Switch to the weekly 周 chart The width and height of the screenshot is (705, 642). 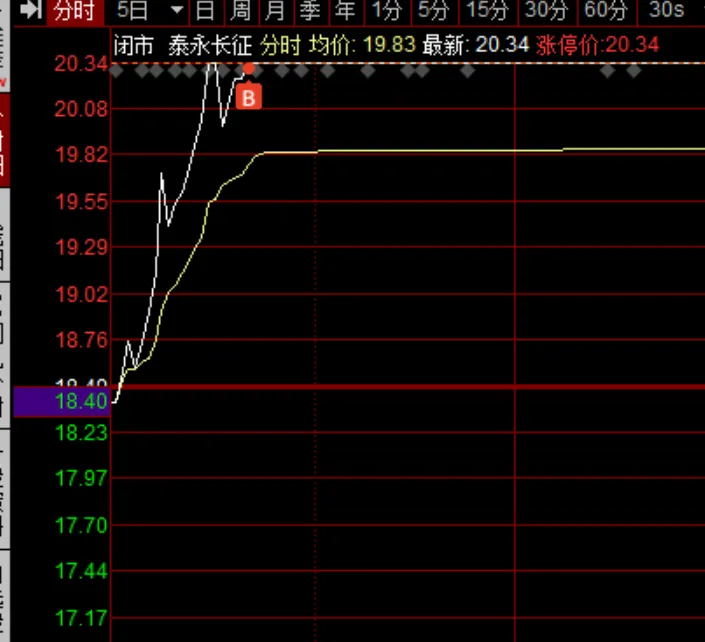240,11
